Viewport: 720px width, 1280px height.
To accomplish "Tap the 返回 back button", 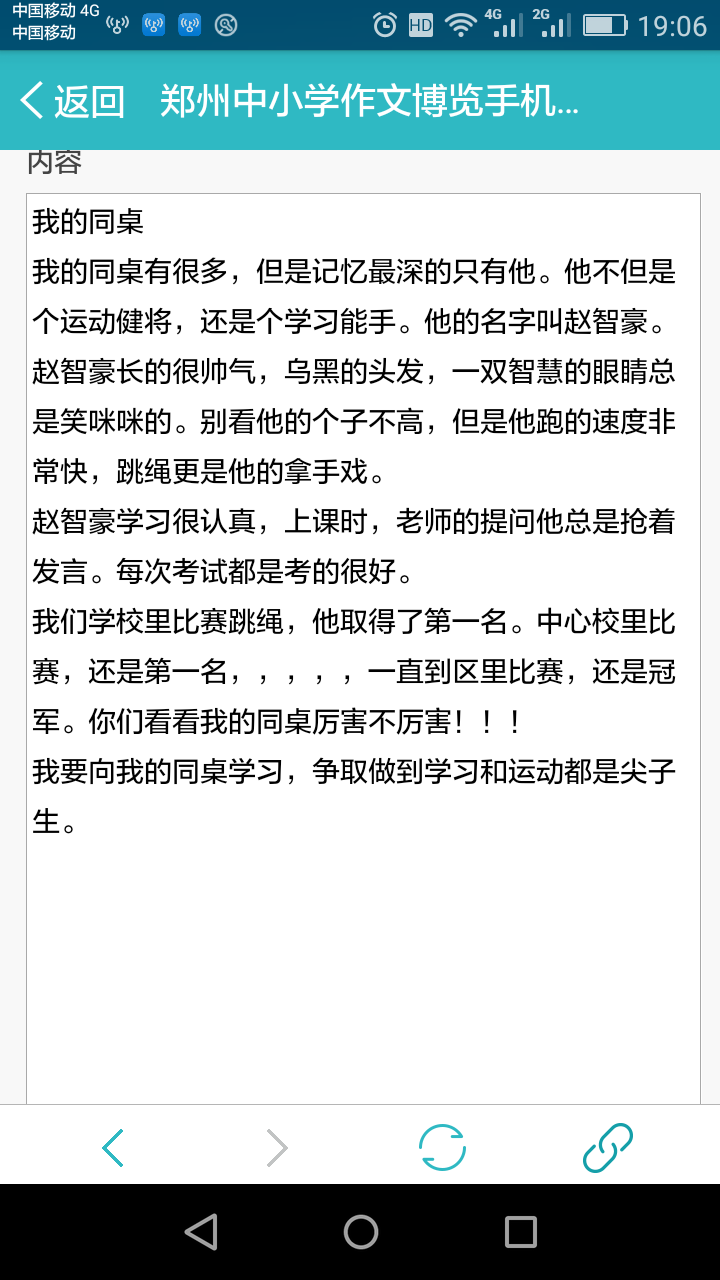I will 73,101.
